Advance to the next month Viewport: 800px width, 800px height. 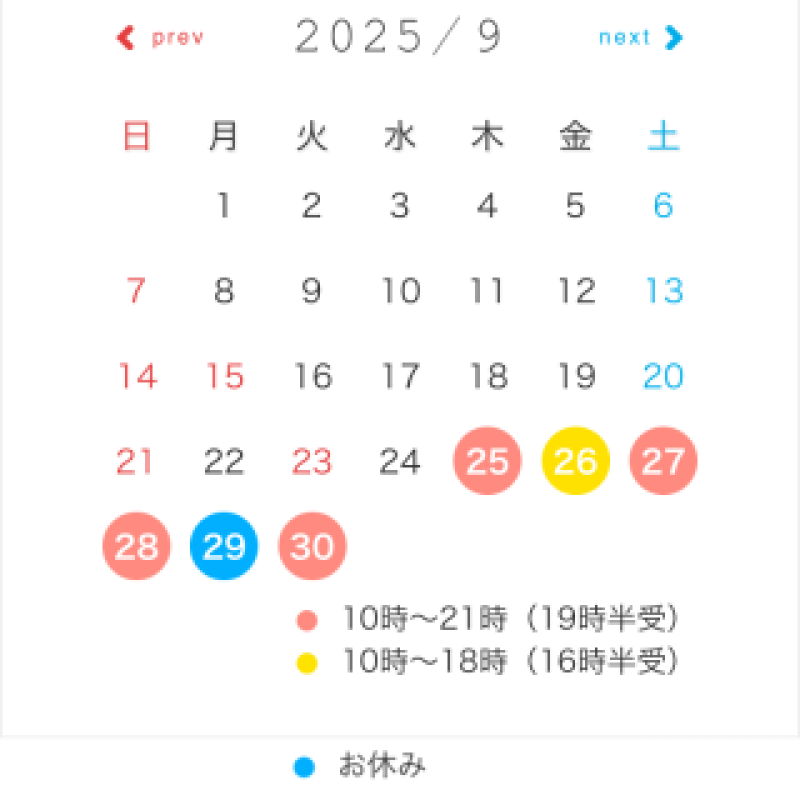[640, 38]
